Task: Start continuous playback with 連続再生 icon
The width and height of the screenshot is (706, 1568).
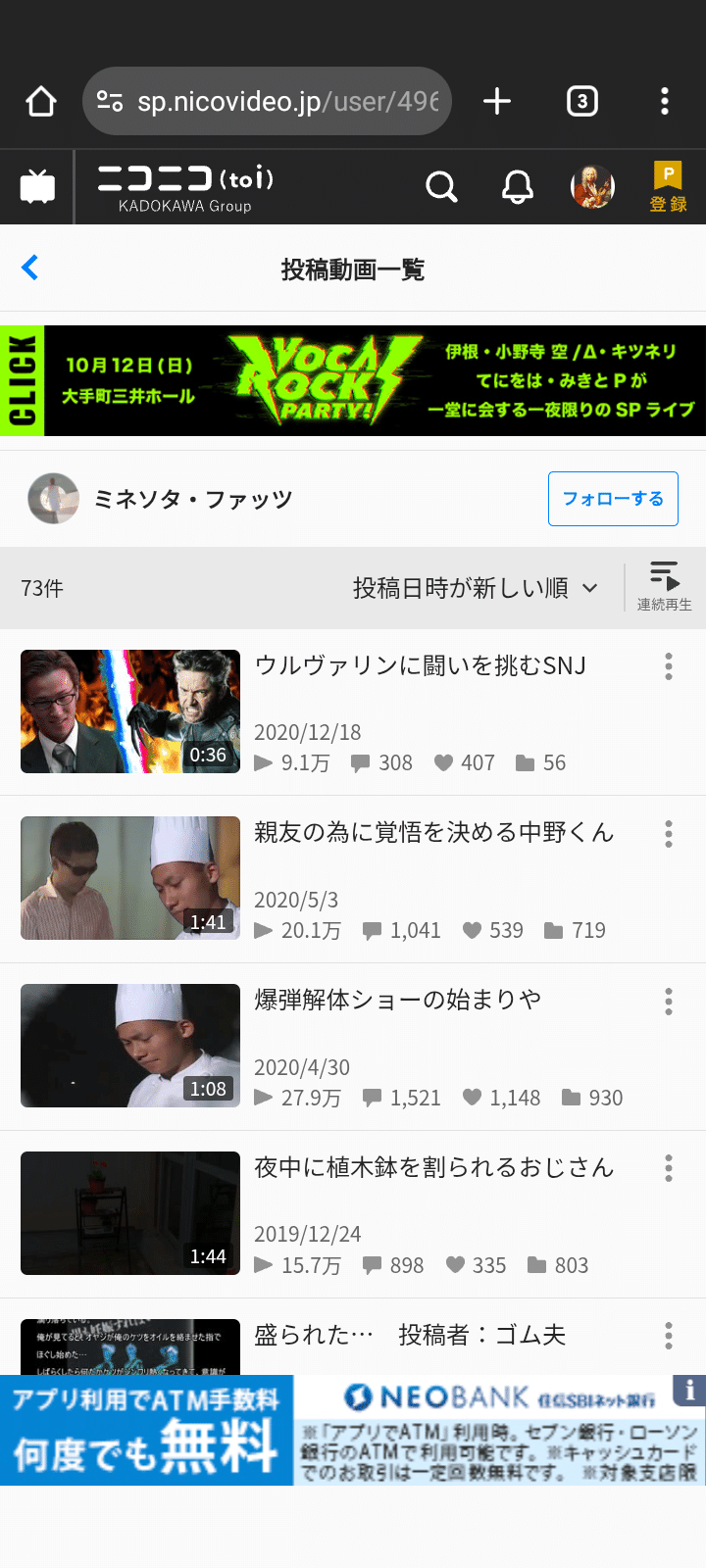Action: tap(664, 584)
